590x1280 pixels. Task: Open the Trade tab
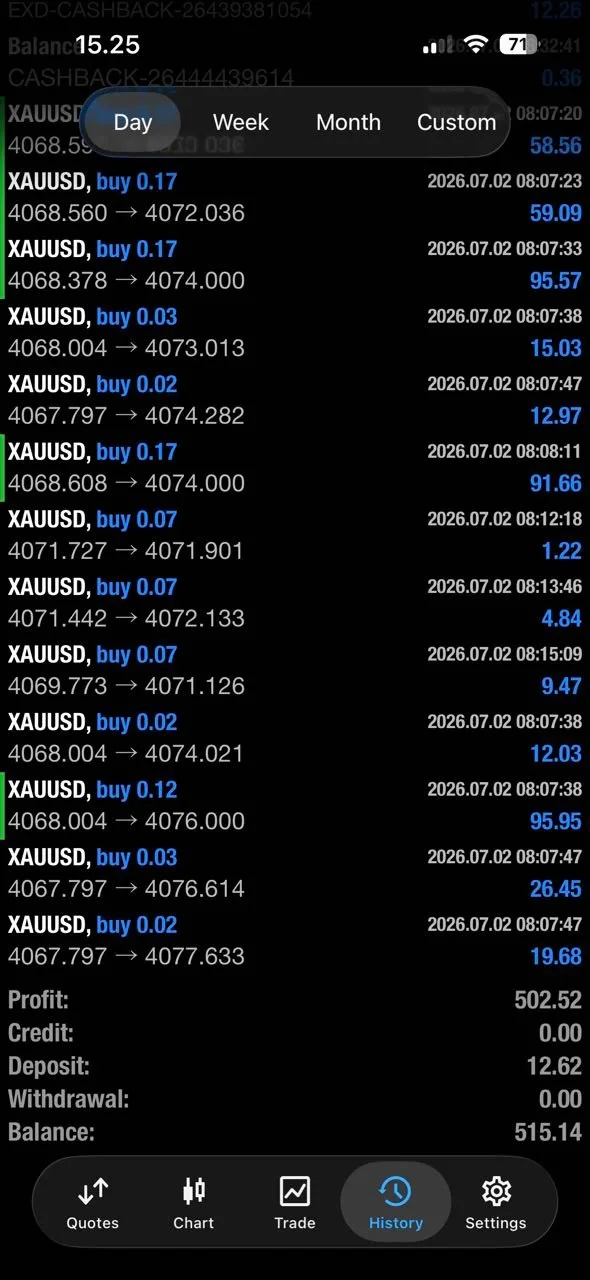point(295,1203)
